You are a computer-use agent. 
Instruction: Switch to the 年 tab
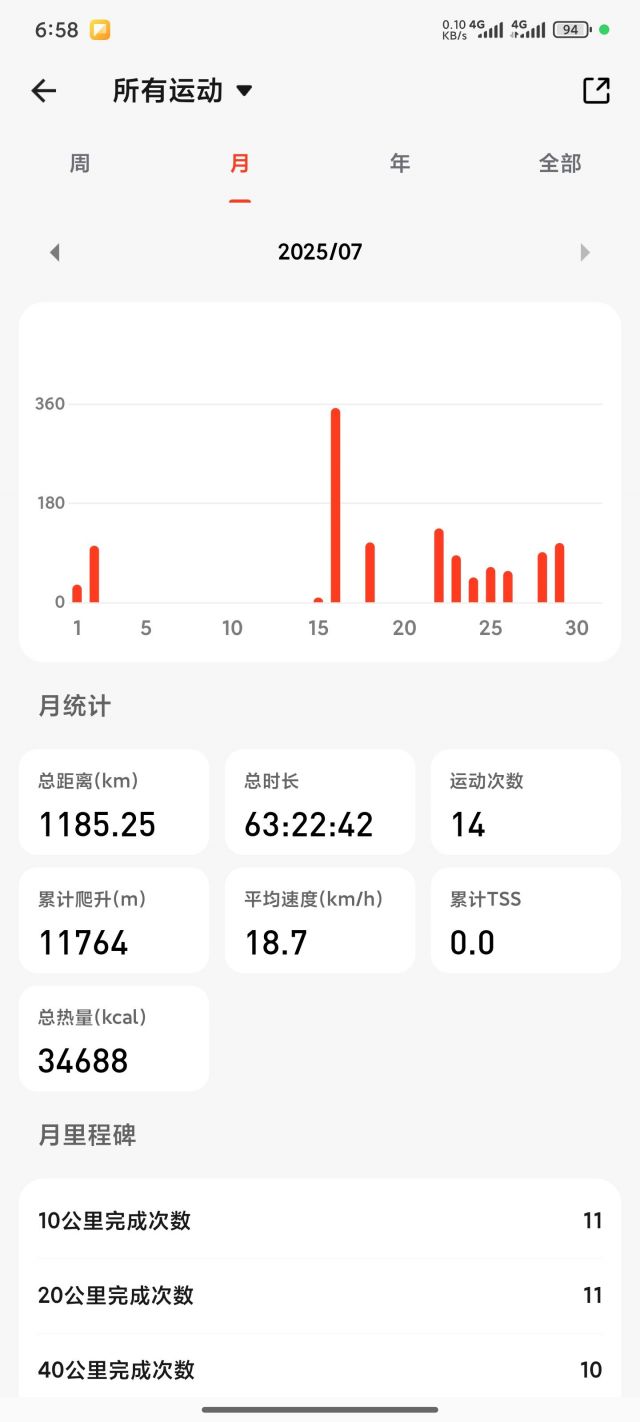(400, 163)
